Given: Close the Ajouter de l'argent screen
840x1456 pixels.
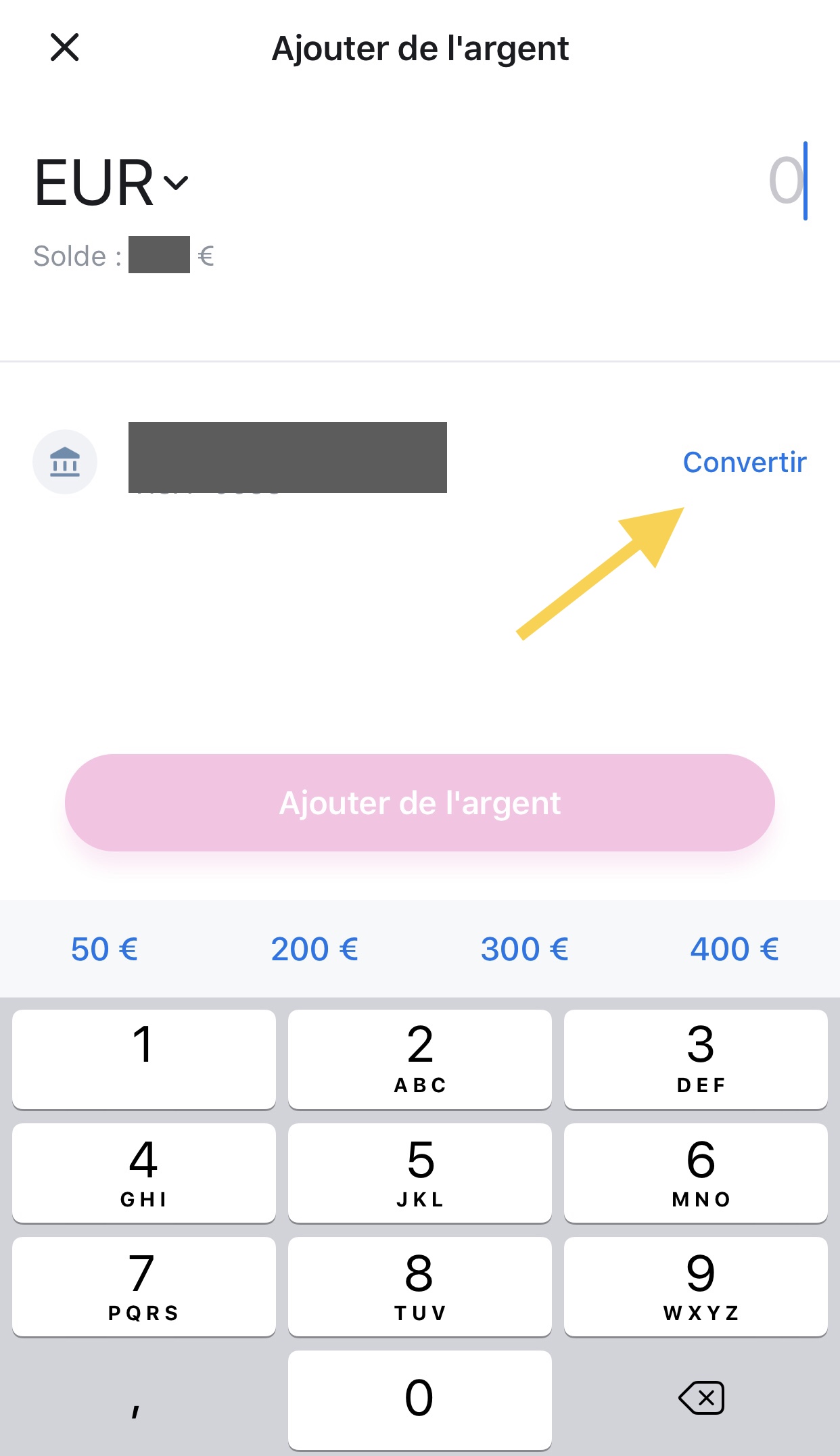Looking at the screenshot, I should (x=65, y=47).
